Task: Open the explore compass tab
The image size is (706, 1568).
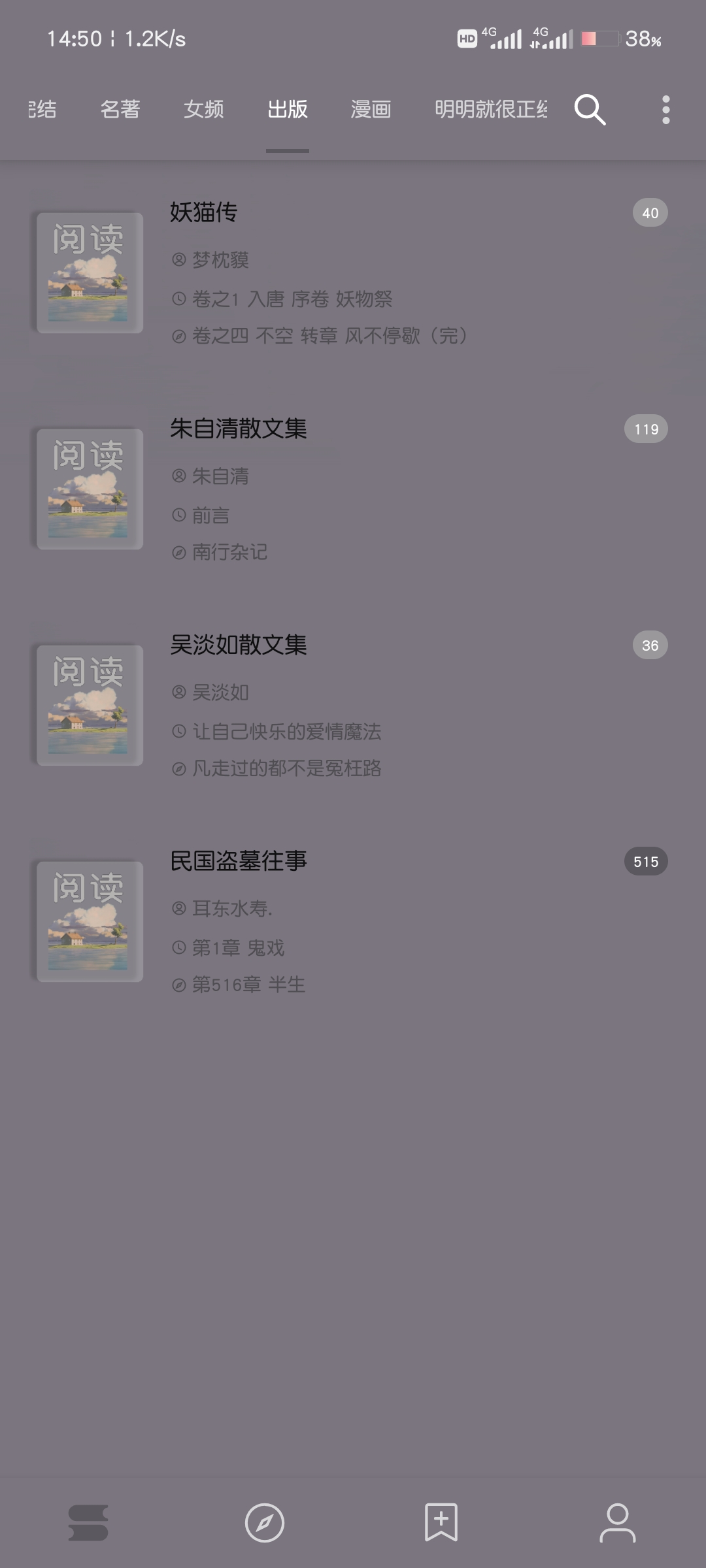Action: coord(265,1522)
